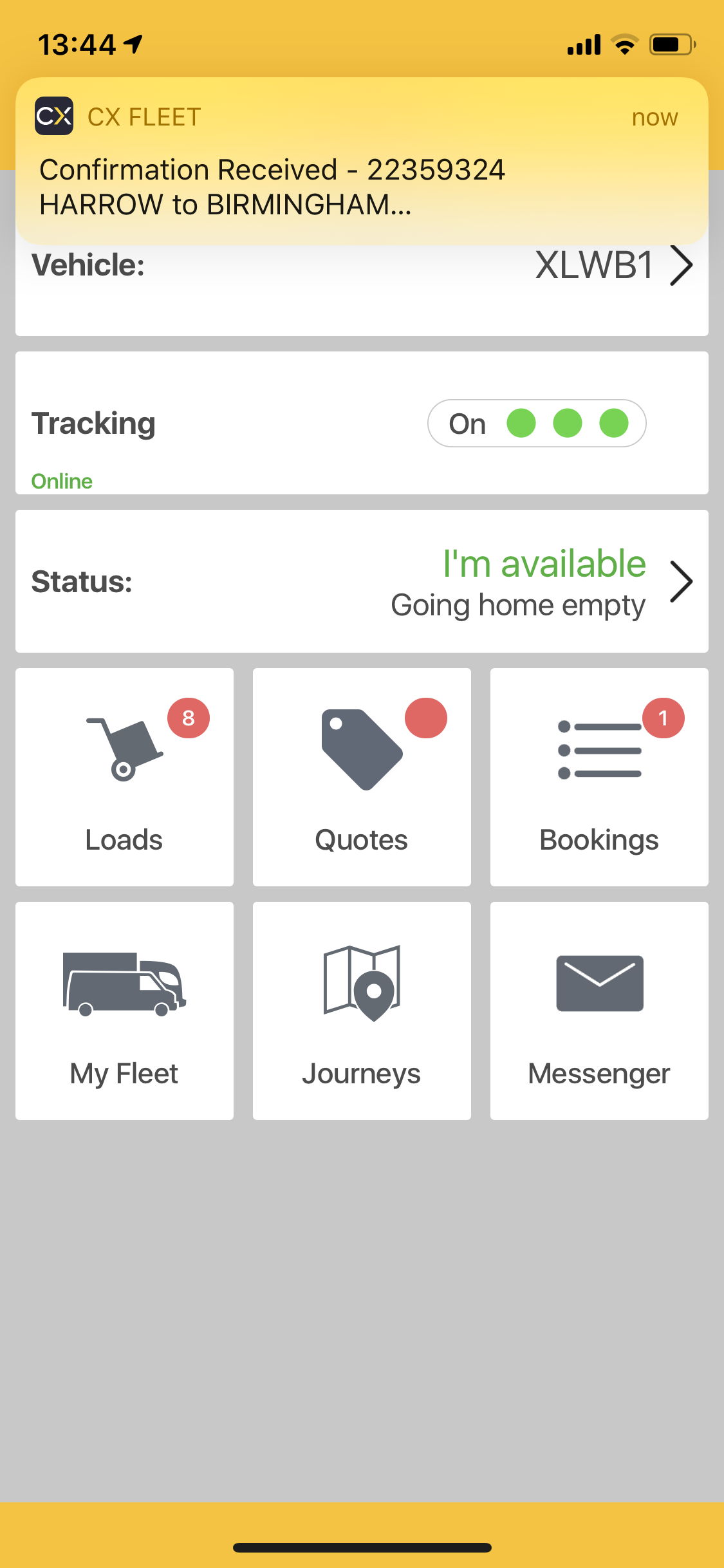Open the Loads tile
The width and height of the screenshot is (724, 1568).
pos(124,777)
